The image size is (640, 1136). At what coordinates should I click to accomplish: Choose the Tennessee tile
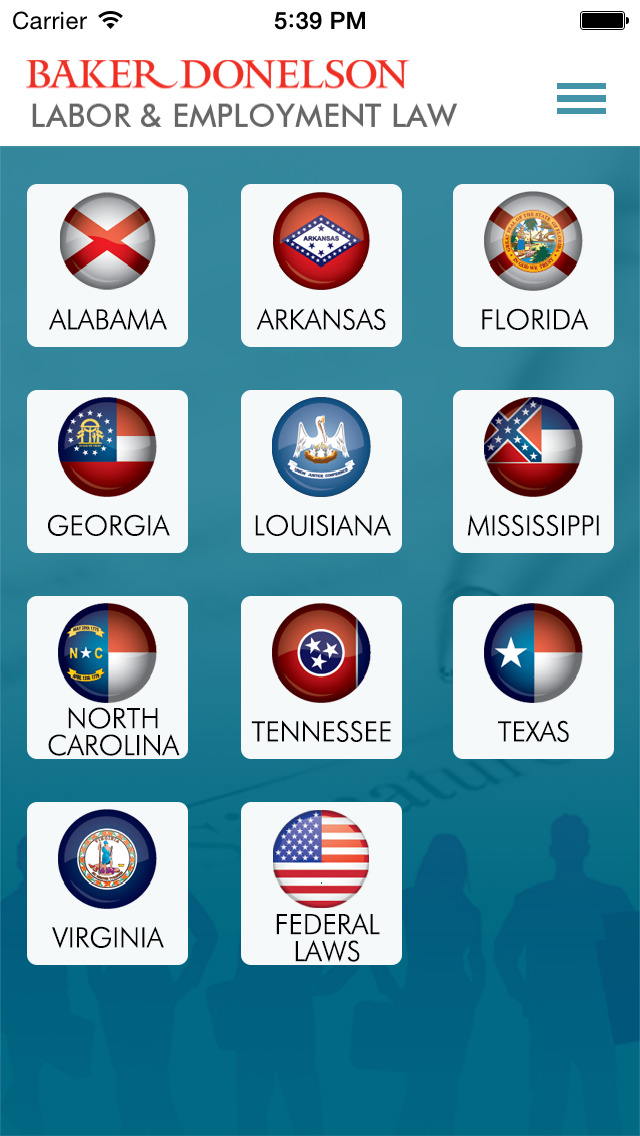(x=321, y=677)
